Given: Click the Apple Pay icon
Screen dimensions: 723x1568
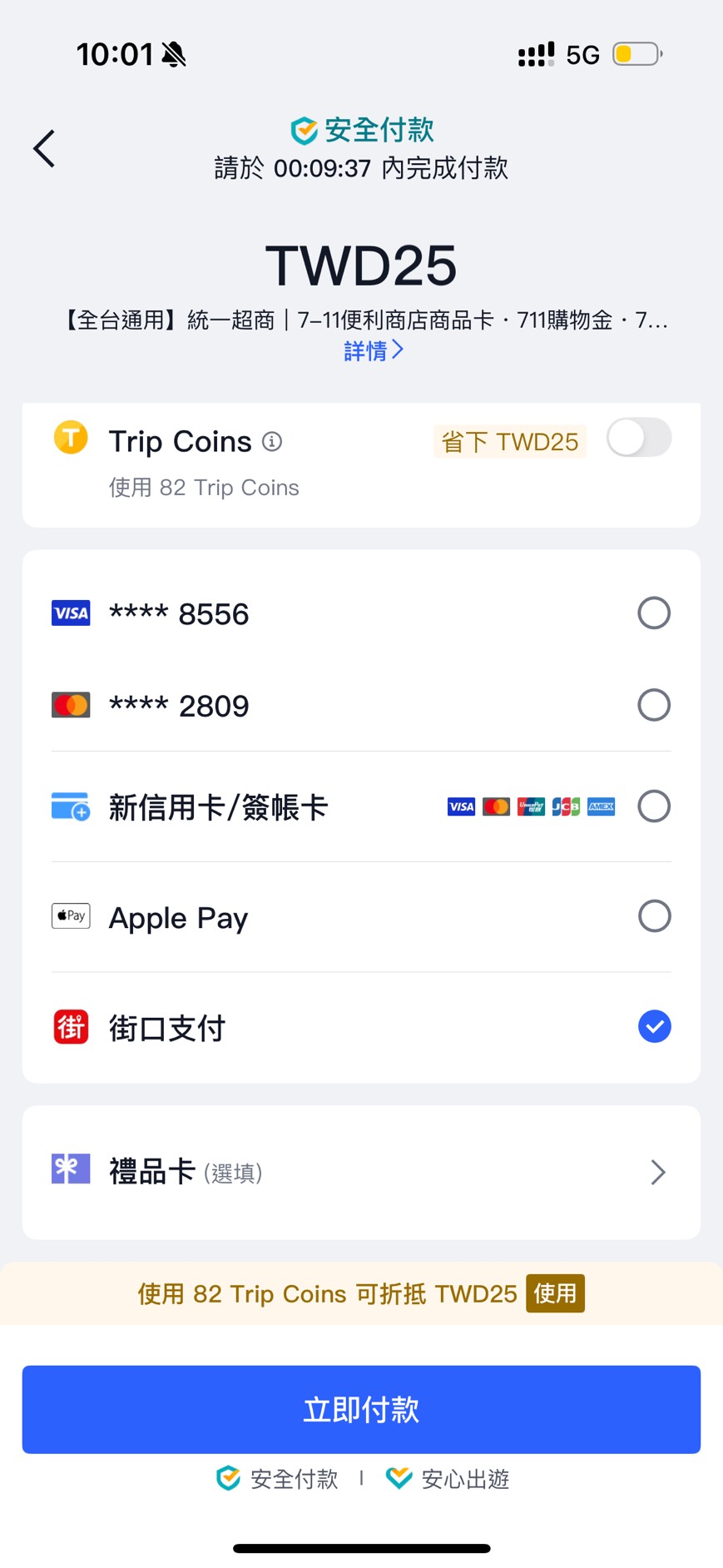Looking at the screenshot, I should 71,915.
